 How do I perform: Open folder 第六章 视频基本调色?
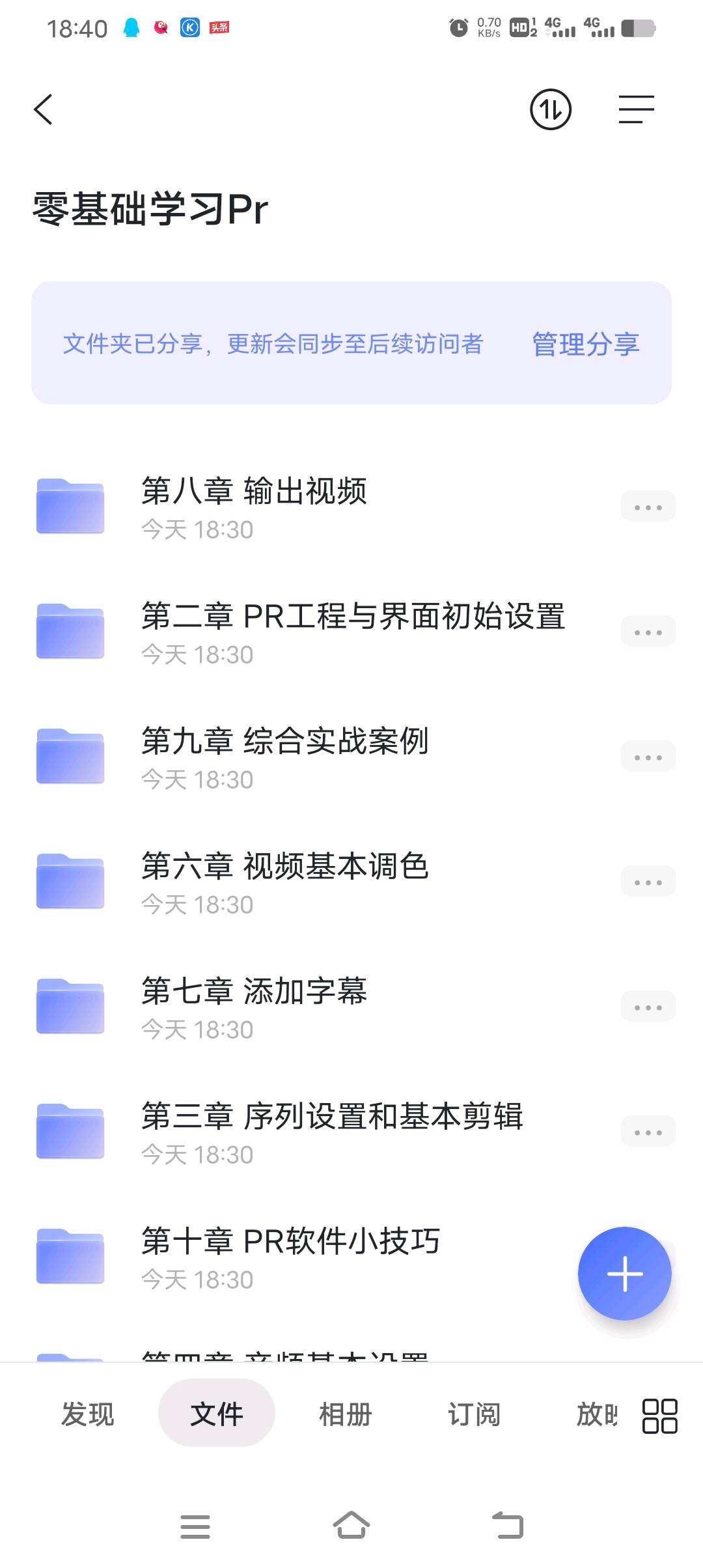(284, 882)
